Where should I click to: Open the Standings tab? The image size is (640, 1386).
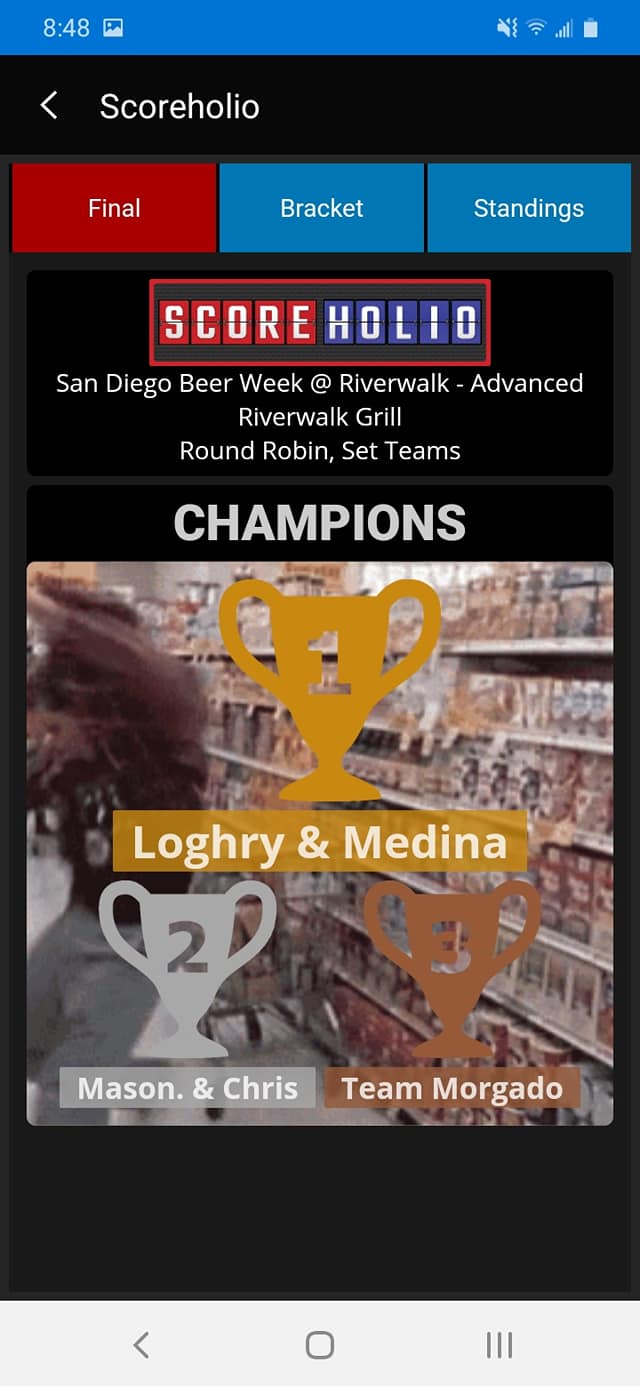pos(528,208)
